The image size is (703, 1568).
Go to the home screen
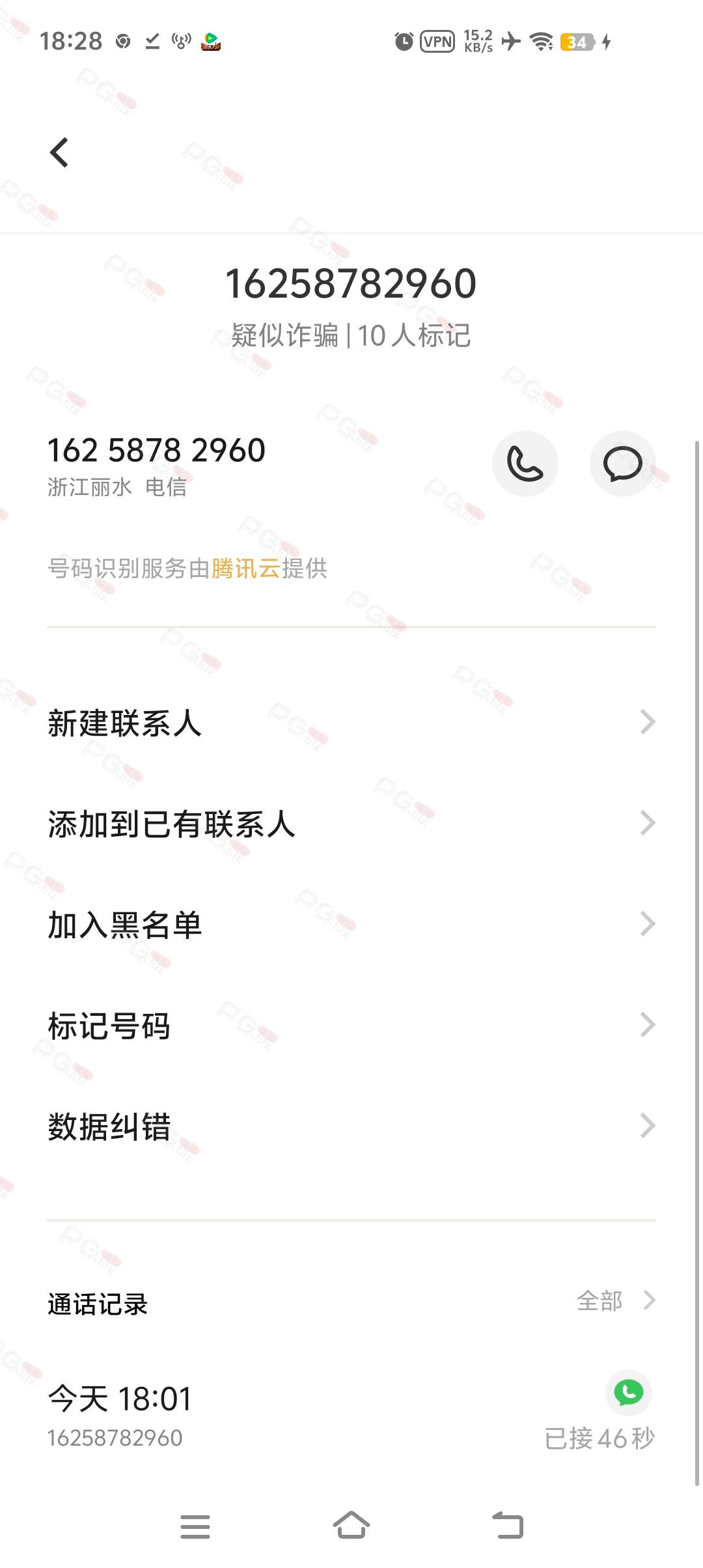pyautogui.click(x=351, y=1525)
